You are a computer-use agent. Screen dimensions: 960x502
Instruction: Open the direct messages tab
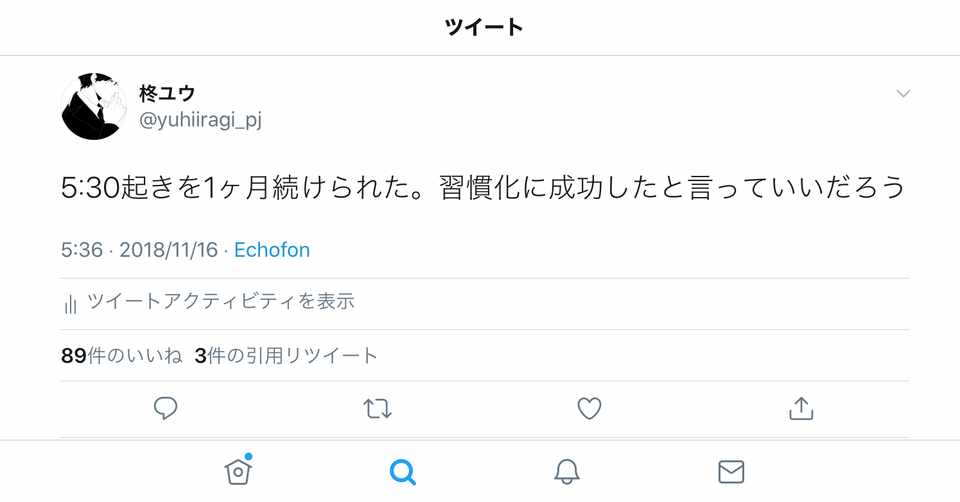pyautogui.click(x=731, y=471)
